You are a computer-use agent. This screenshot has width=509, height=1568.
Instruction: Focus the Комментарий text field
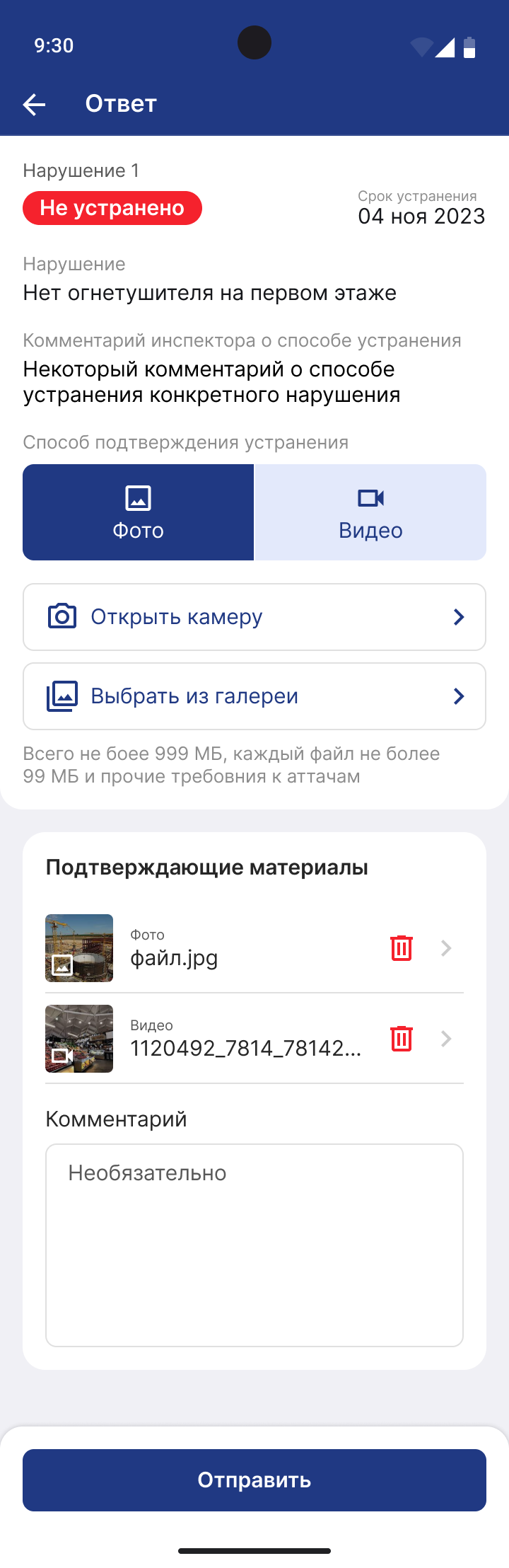click(255, 1245)
